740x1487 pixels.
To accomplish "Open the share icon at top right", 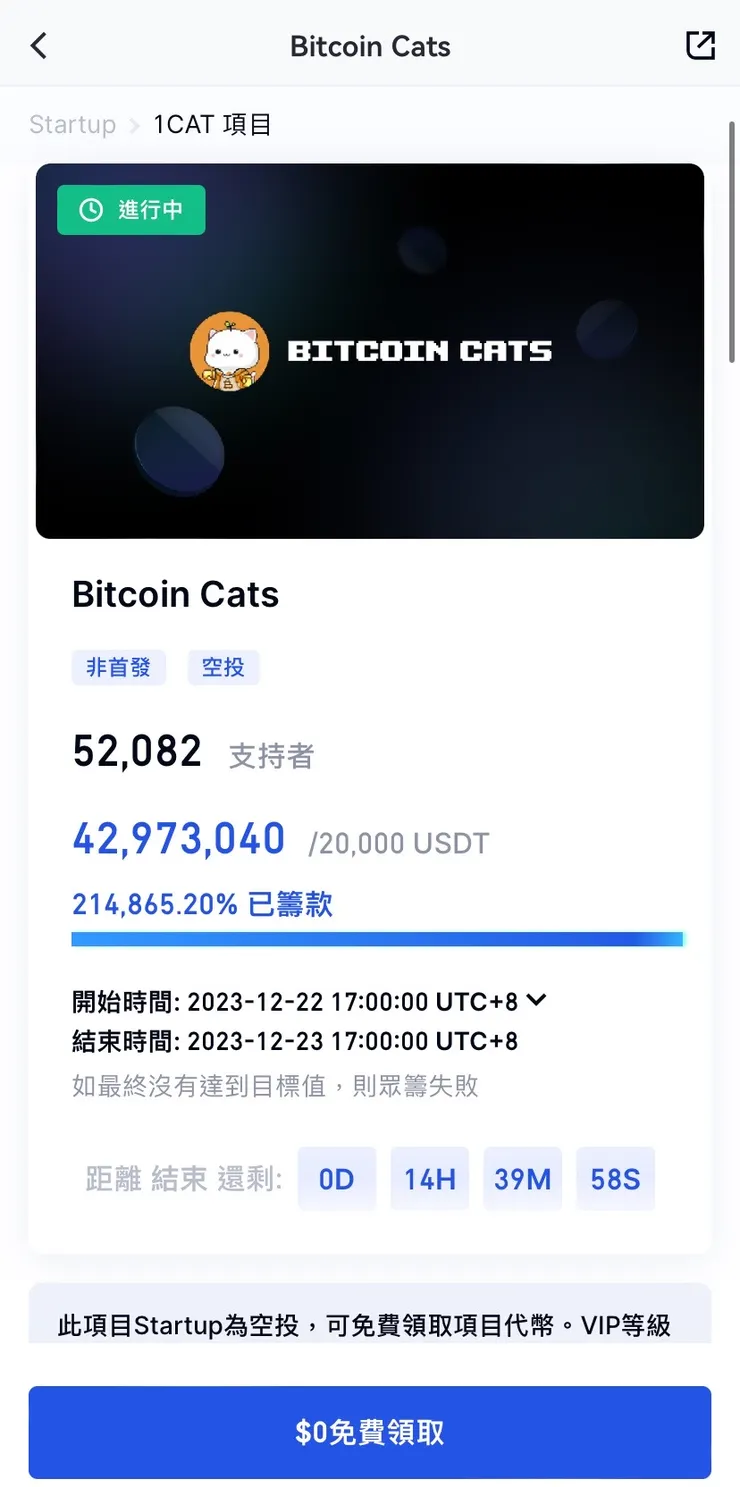I will pos(700,45).
